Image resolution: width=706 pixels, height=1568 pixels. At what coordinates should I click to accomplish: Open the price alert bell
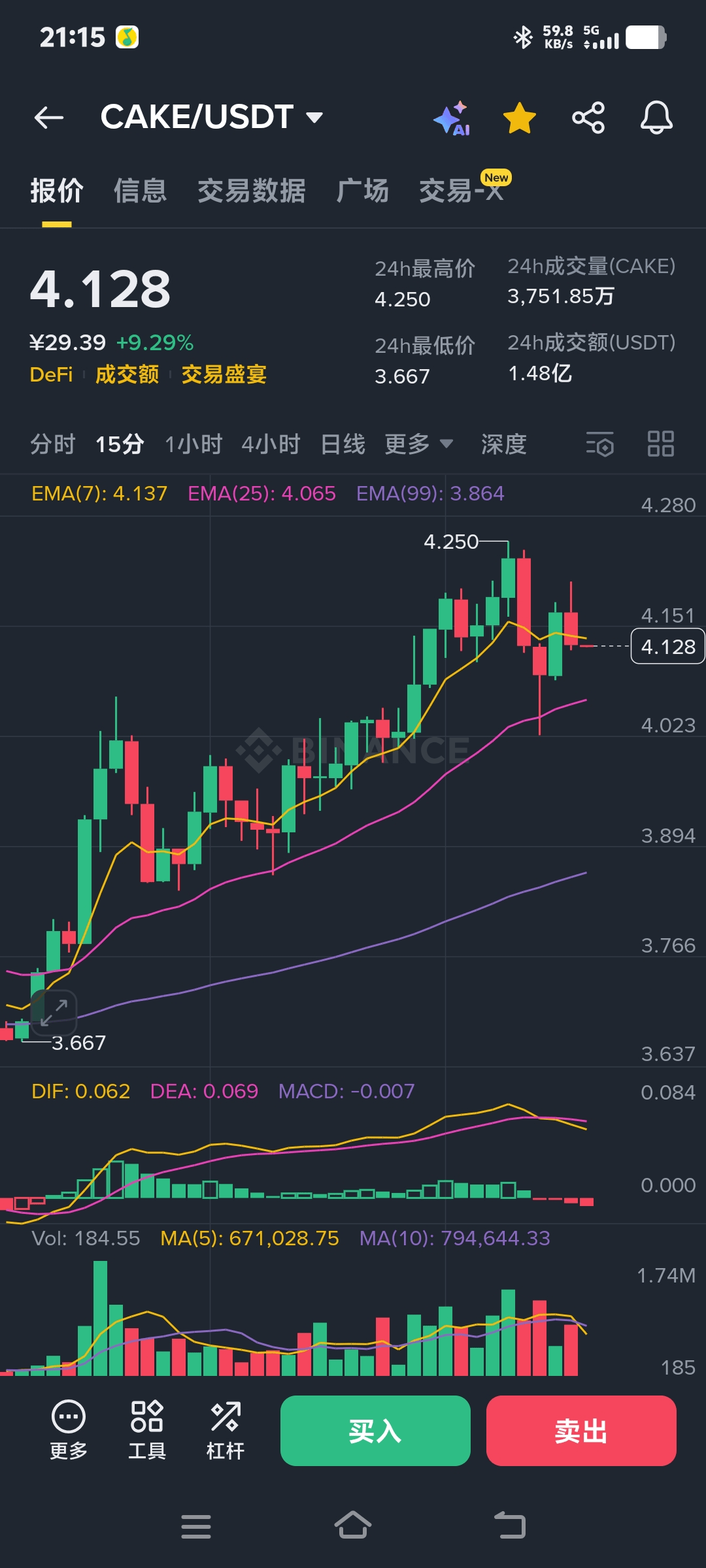pos(656,118)
